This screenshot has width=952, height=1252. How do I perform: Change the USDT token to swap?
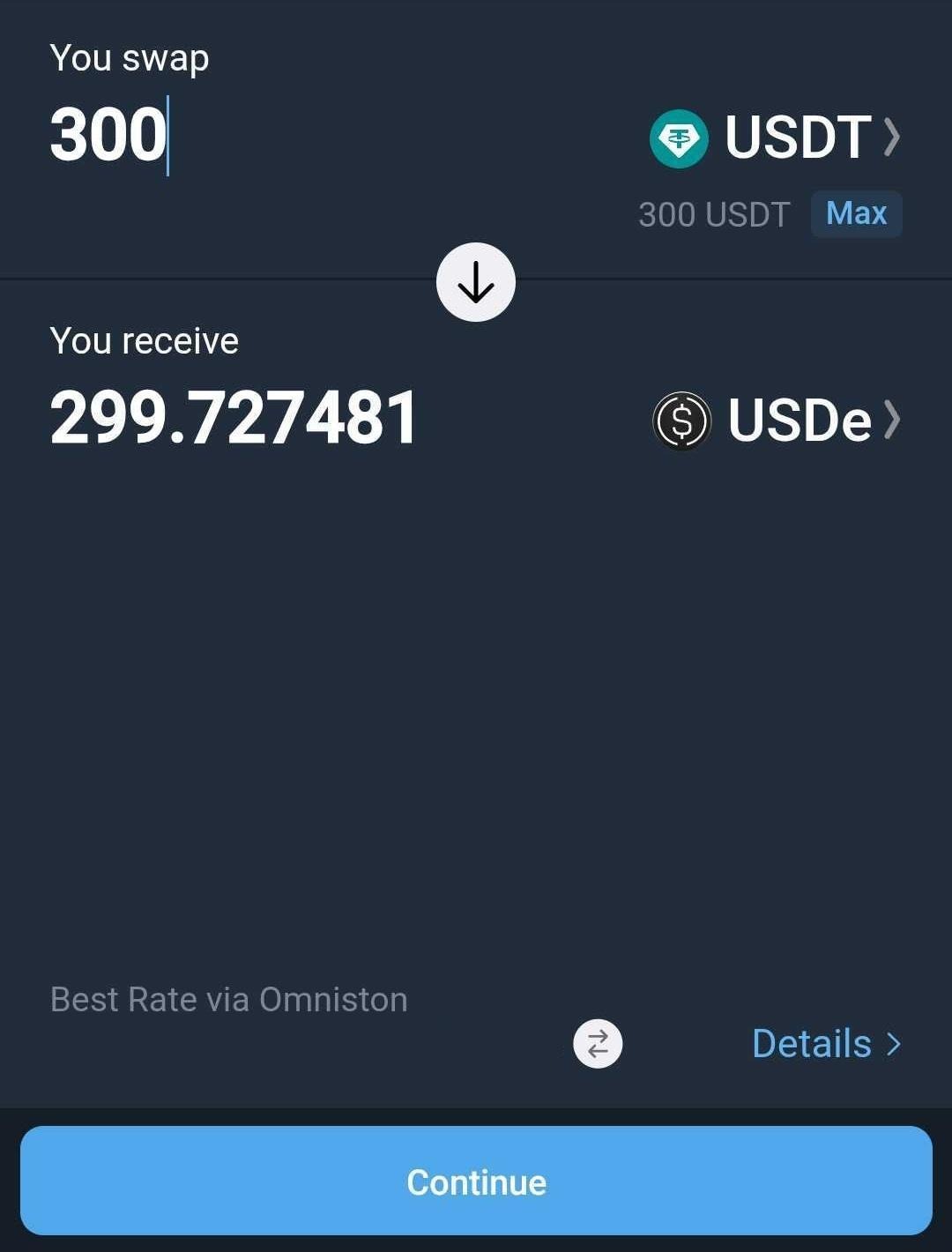point(776,138)
